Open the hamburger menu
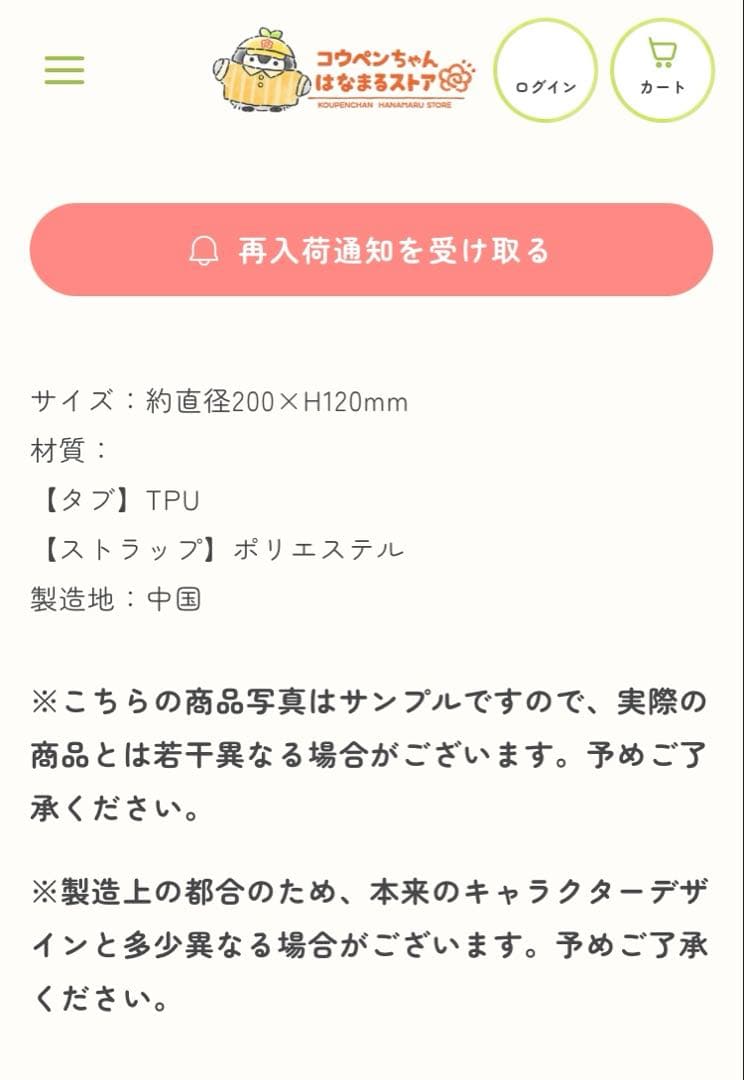The width and height of the screenshot is (744, 1080). tap(65, 70)
